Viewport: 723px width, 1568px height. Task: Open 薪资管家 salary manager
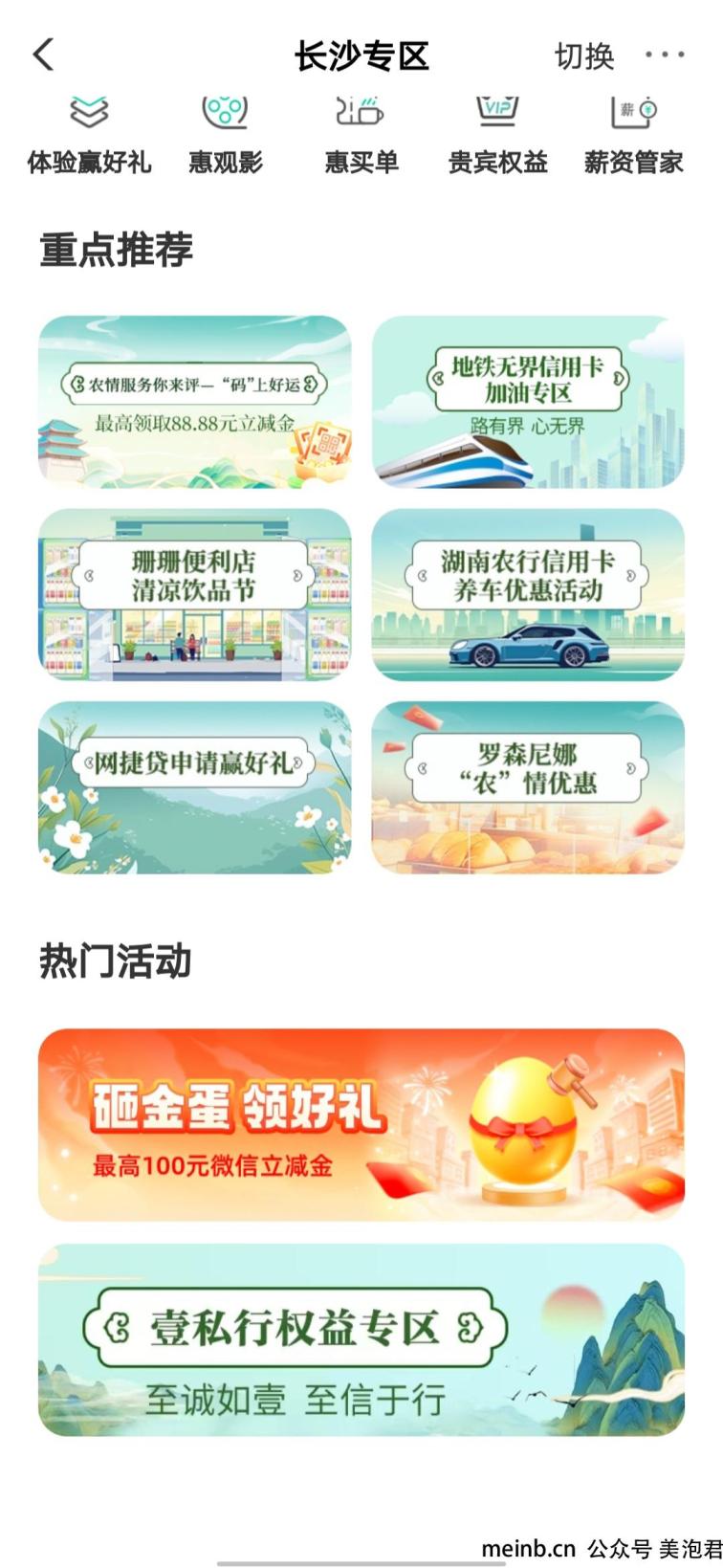633,136
